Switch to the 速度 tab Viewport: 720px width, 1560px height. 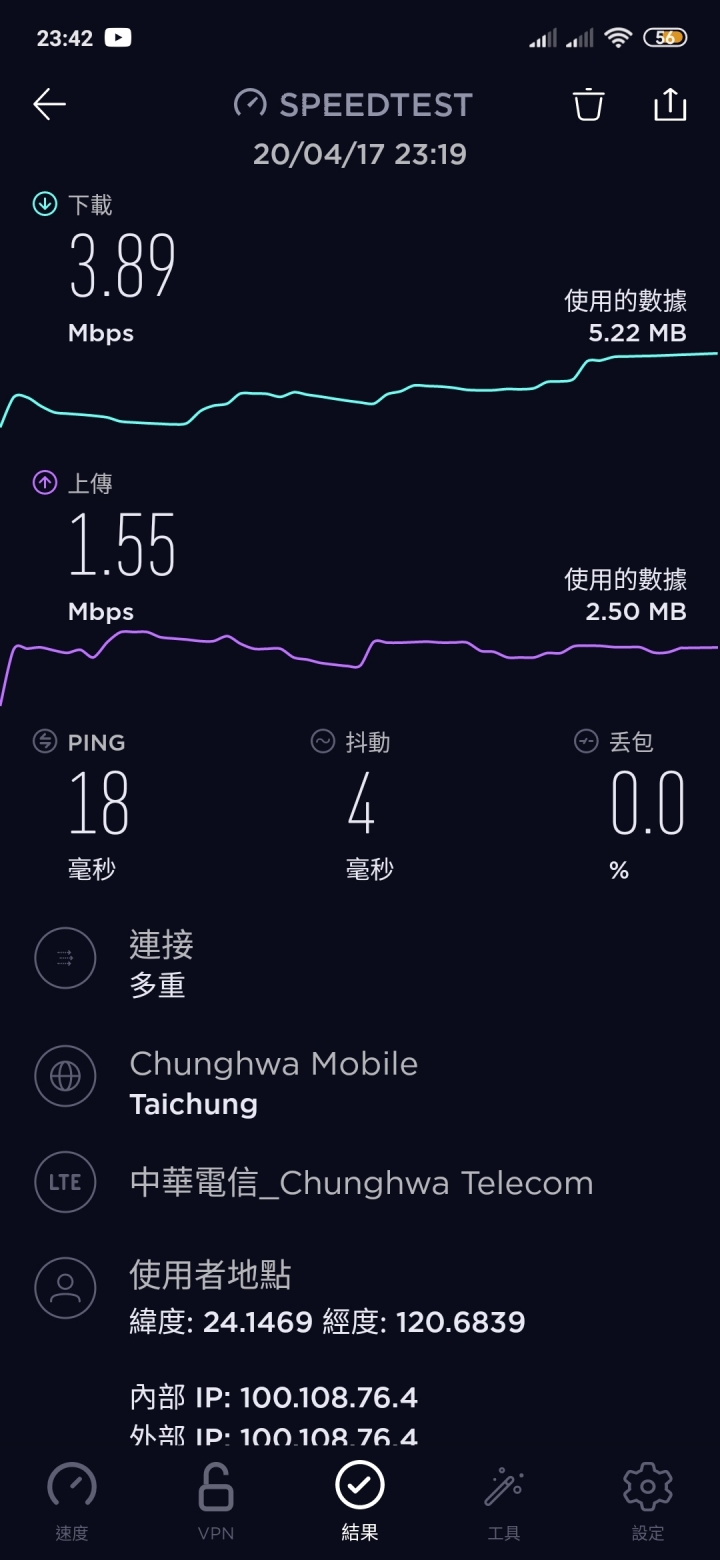pyautogui.click(x=72, y=1502)
